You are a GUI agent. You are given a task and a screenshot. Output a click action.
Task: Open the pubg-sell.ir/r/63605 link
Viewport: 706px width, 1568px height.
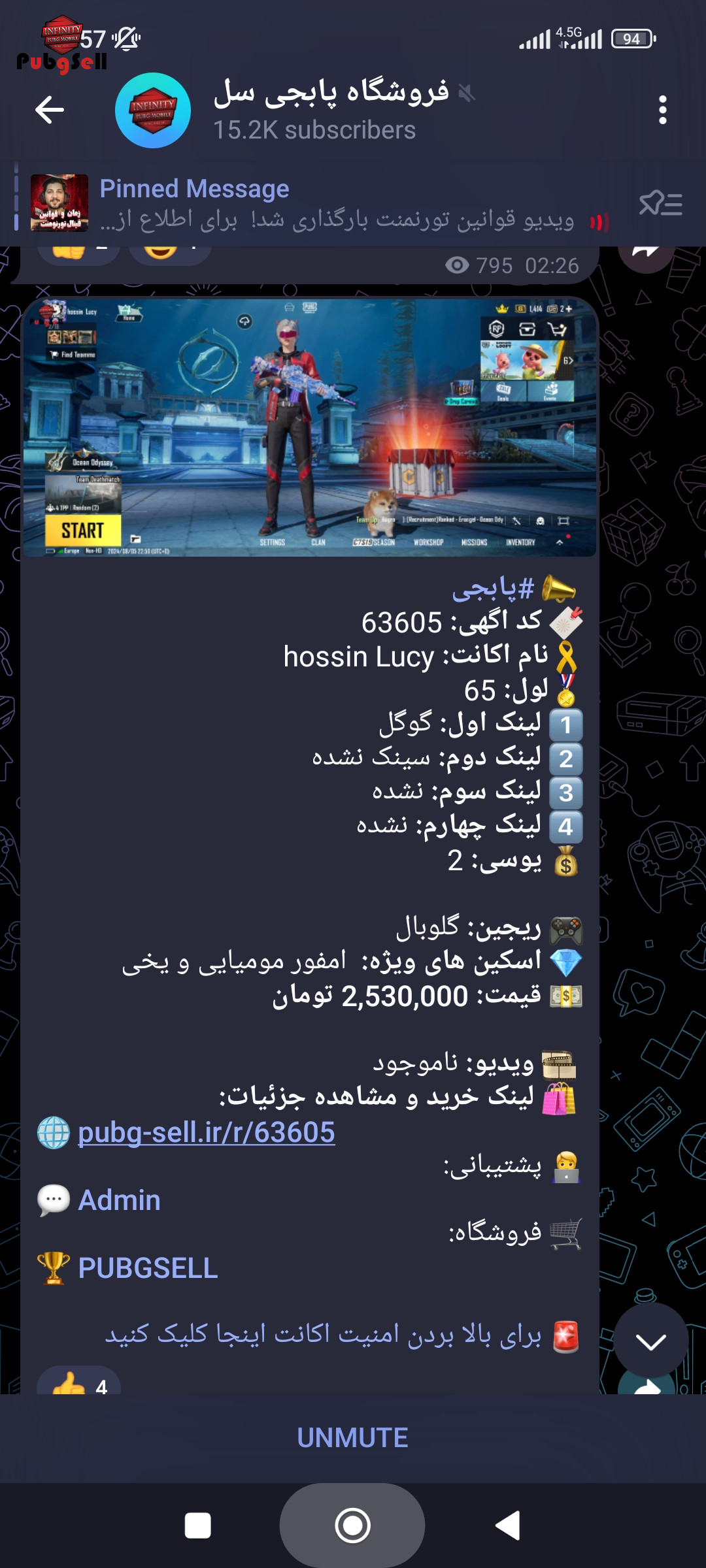click(206, 1132)
